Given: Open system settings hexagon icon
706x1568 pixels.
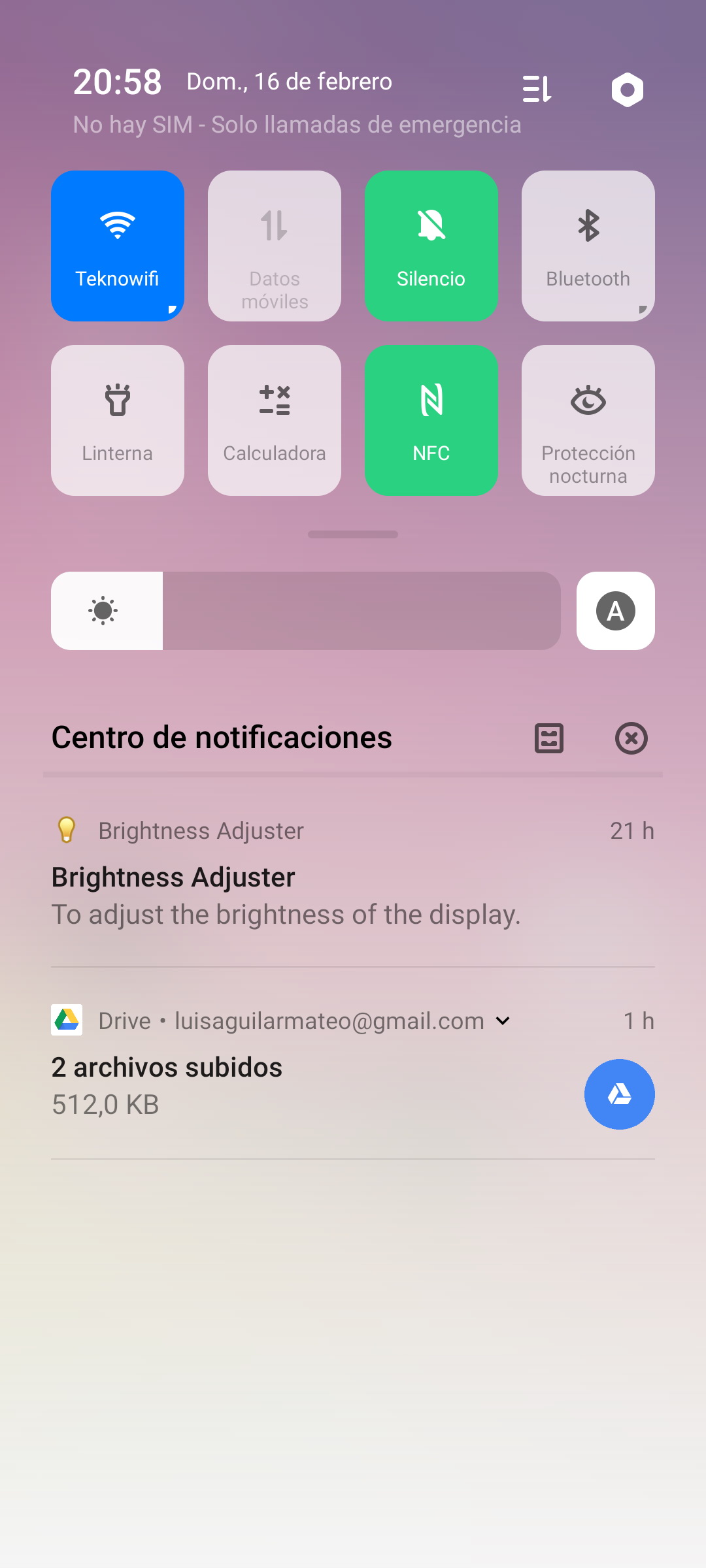Looking at the screenshot, I should click(x=628, y=90).
